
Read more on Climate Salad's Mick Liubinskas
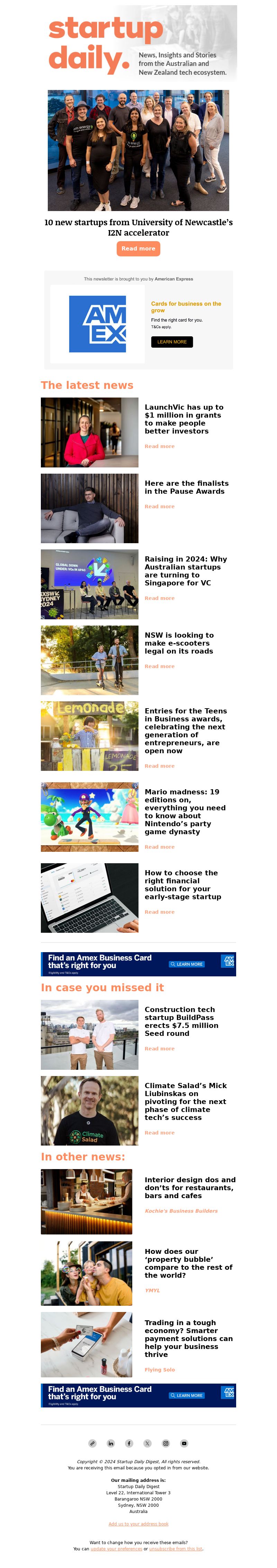(160, 1133)
